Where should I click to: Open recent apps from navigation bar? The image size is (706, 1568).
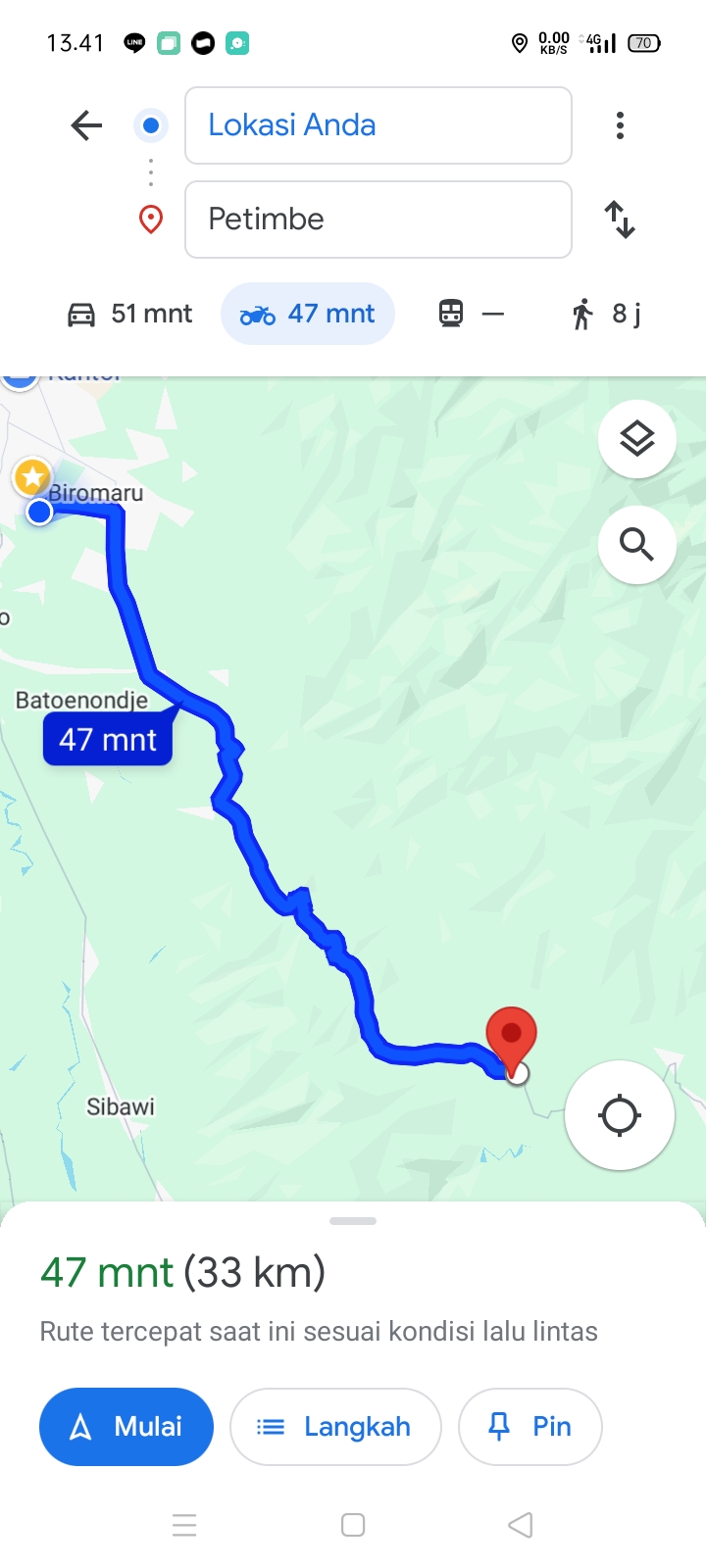click(184, 1525)
